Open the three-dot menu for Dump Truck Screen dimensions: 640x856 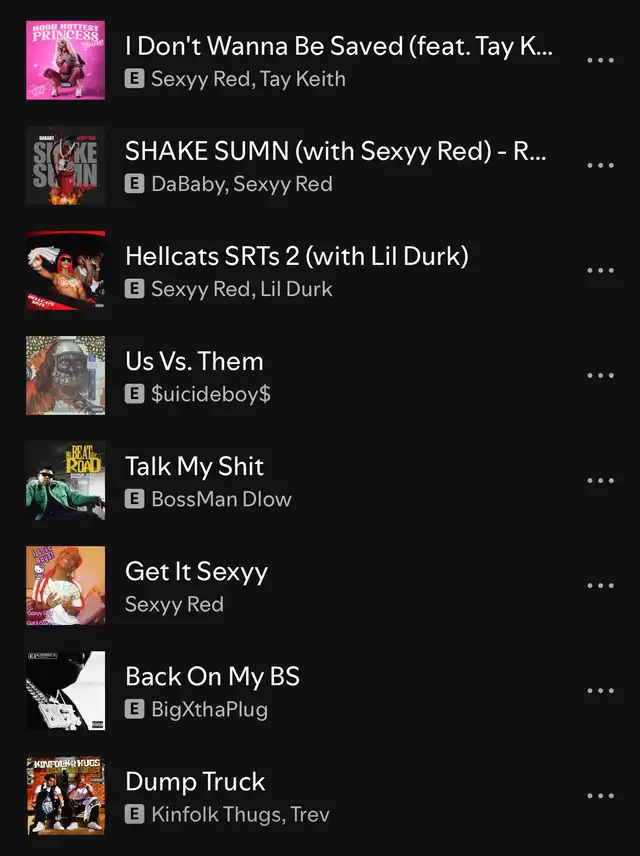(x=600, y=795)
